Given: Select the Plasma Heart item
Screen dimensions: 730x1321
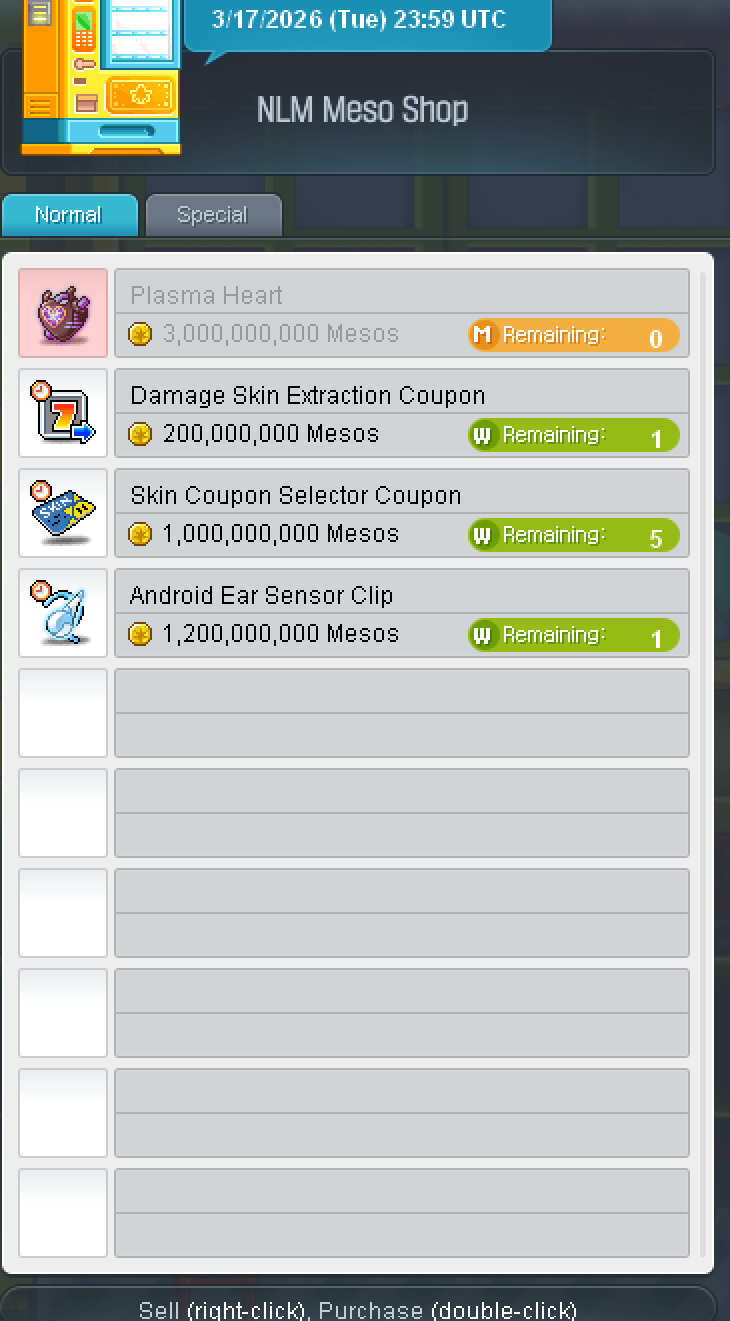Looking at the screenshot, I should coord(401,313).
